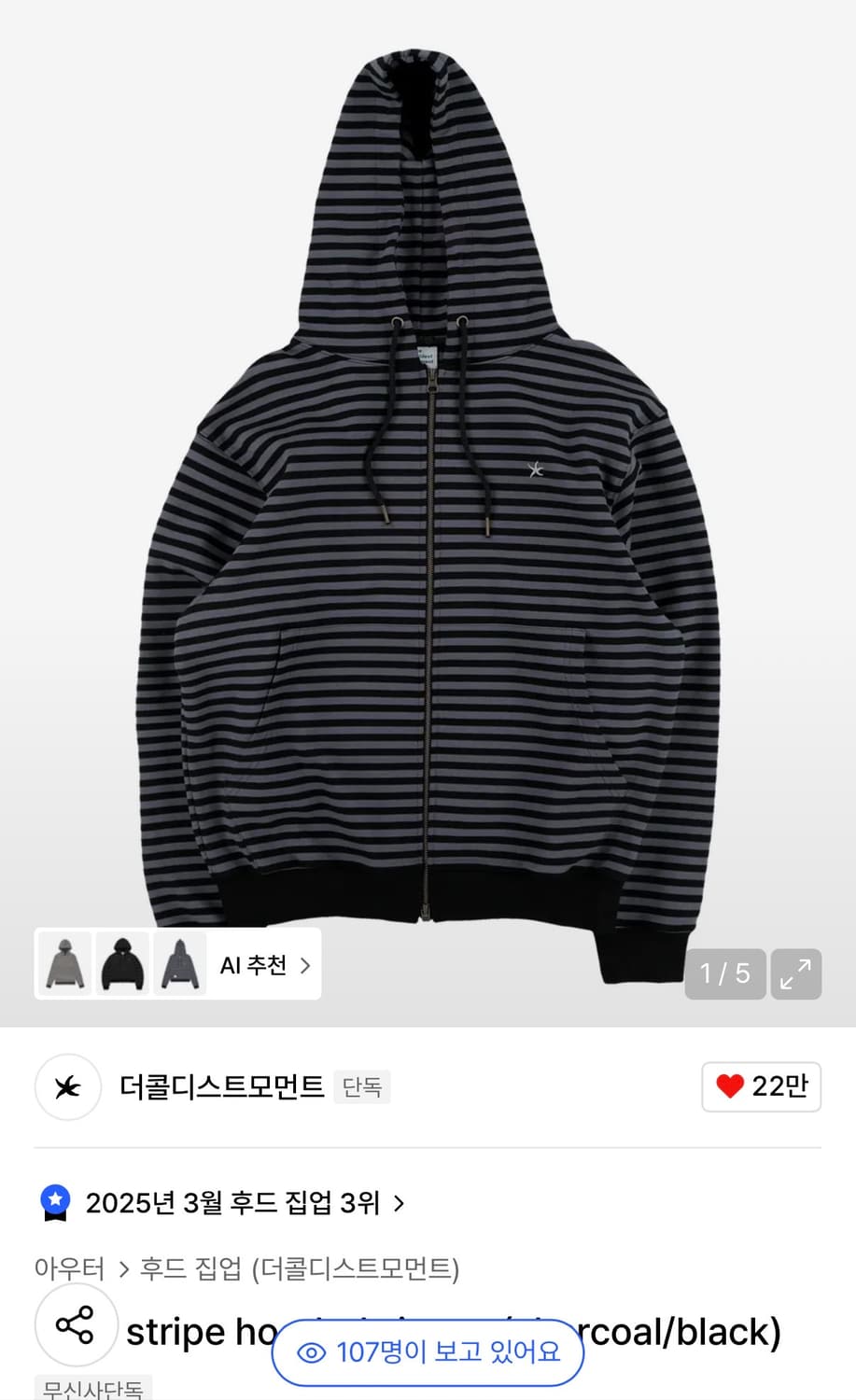Tap the 107명이 보고 있어요 bubble

[427, 1352]
